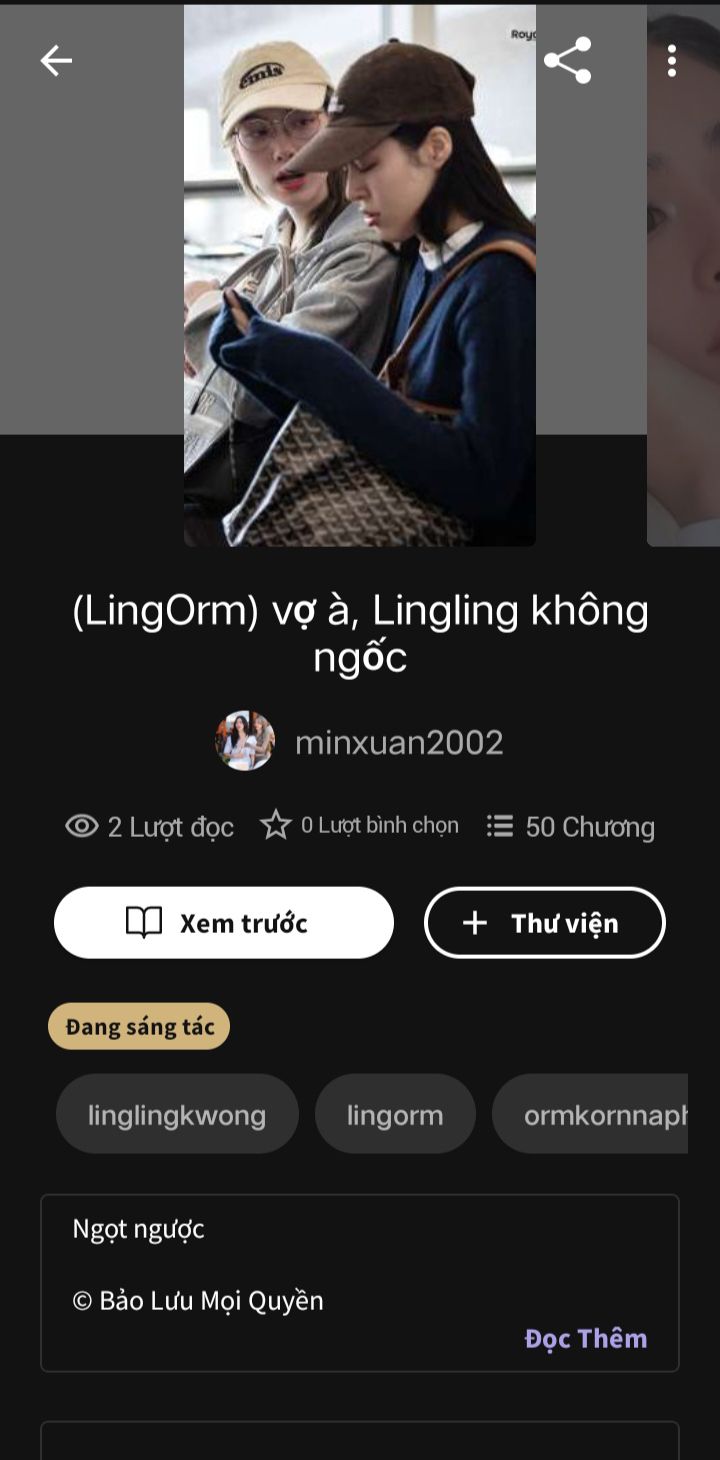Image resolution: width=720 pixels, height=1460 pixels.
Task: Expand description with Đọc Thêm
Action: point(585,1338)
